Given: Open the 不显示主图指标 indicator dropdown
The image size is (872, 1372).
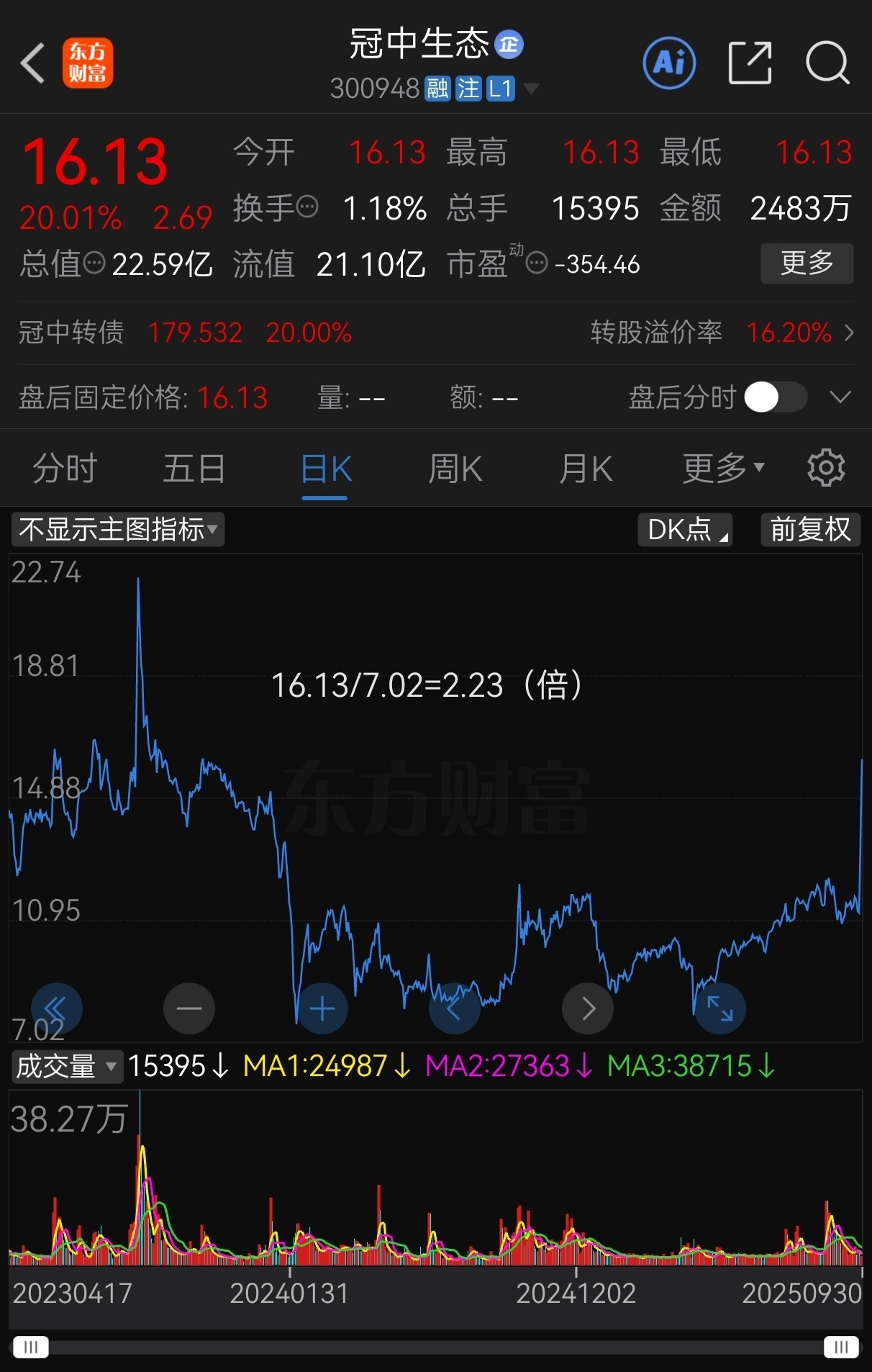Looking at the screenshot, I should pyautogui.click(x=118, y=530).
